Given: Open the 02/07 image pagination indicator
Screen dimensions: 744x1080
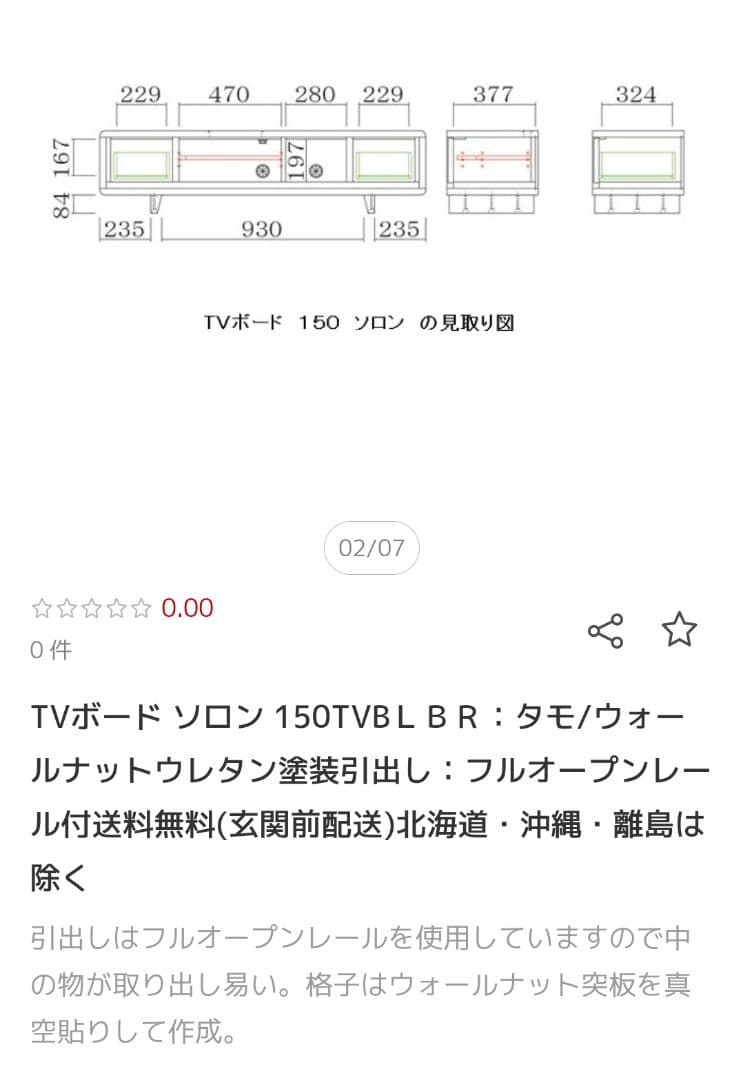Looking at the screenshot, I should 372,547.
